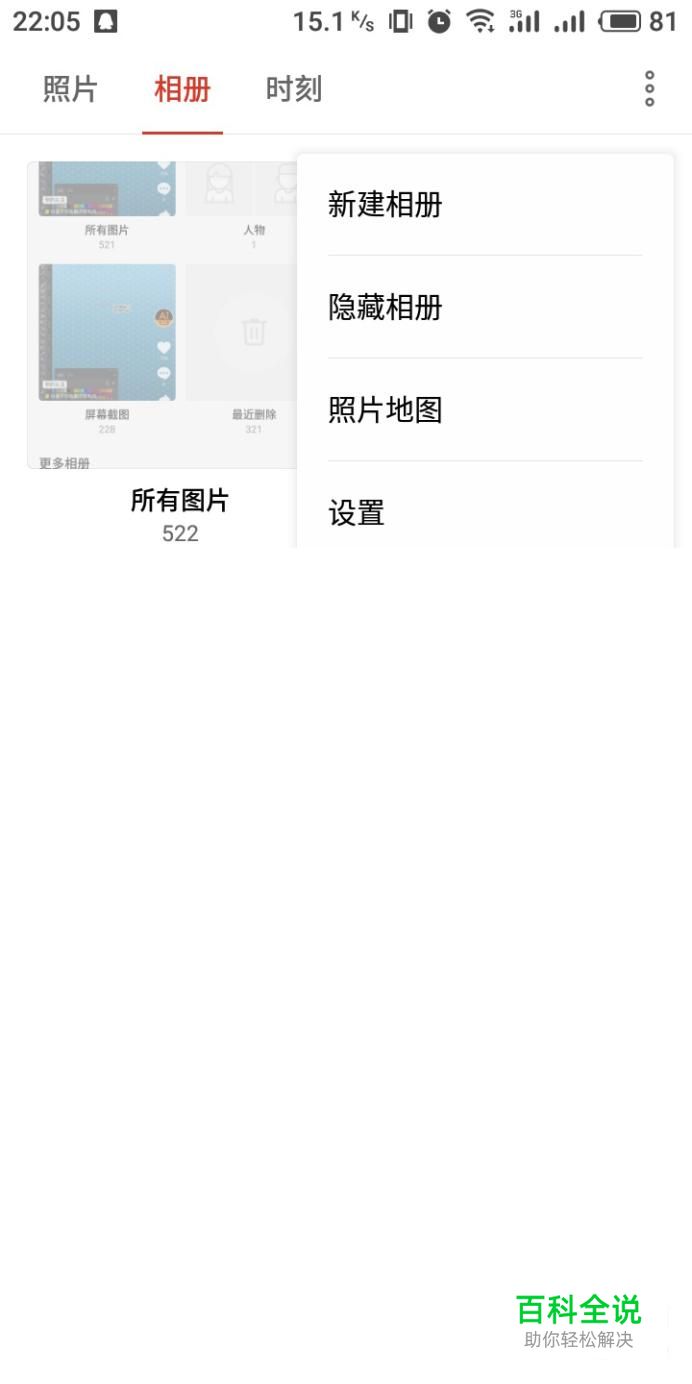Viewport: 692px width, 1384px height.
Task: Select 新建相册 to create an album
Action: pos(385,205)
